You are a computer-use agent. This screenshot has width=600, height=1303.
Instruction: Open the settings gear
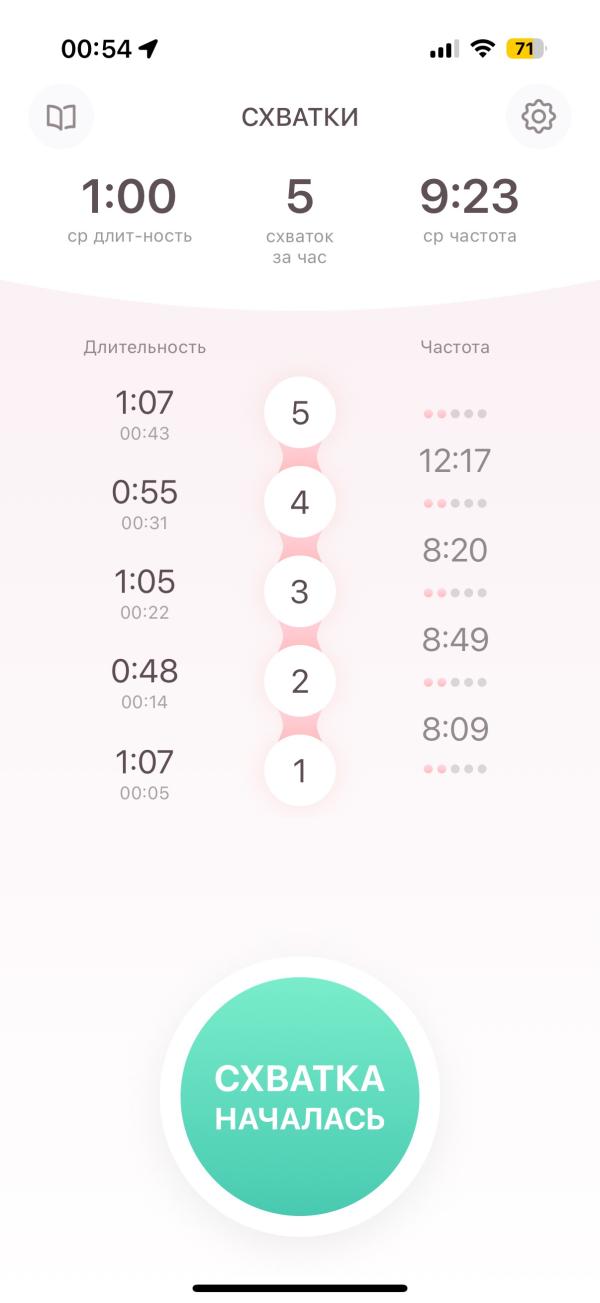click(538, 117)
